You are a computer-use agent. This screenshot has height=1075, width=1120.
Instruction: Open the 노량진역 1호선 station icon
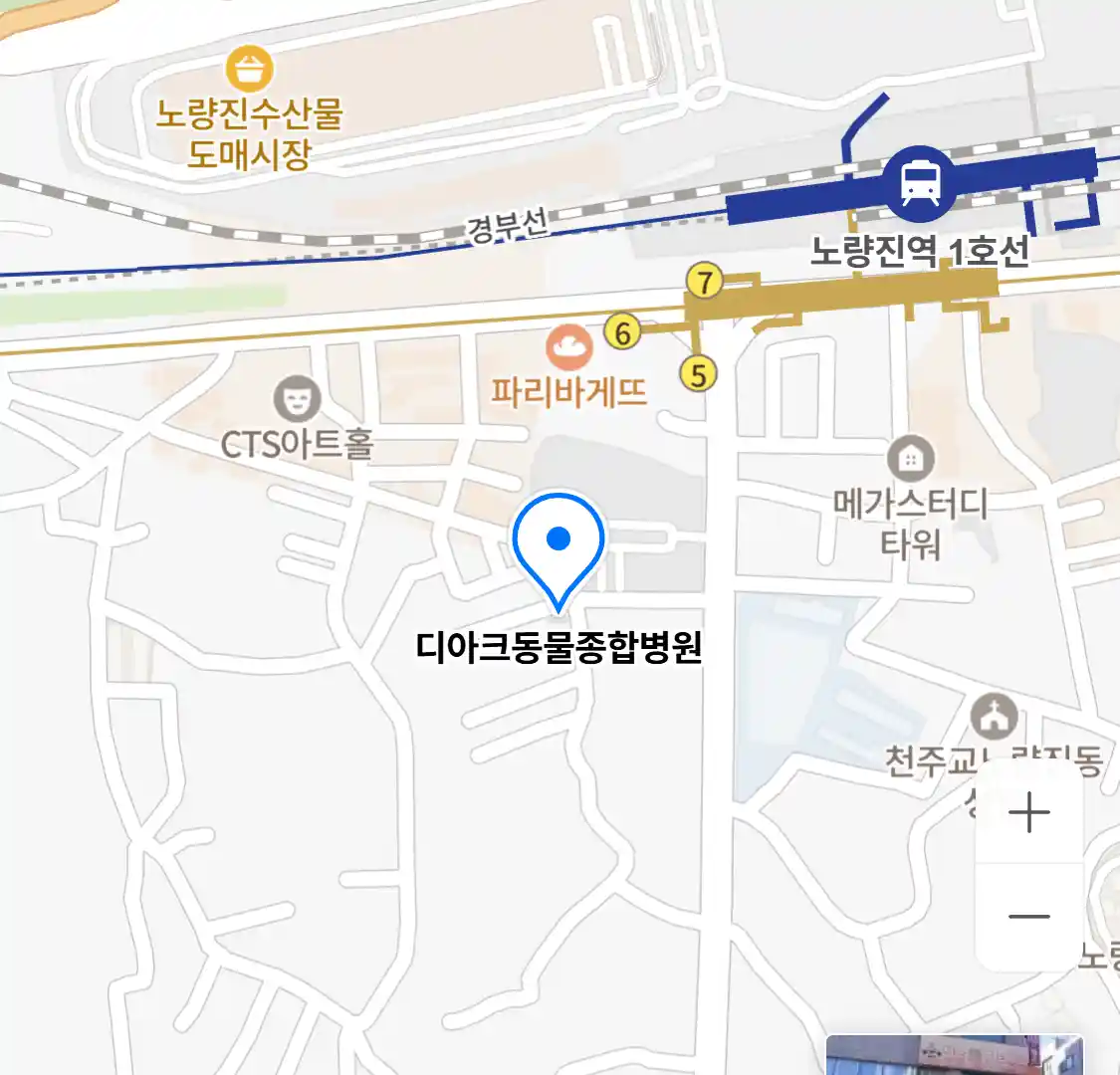[x=921, y=181]
